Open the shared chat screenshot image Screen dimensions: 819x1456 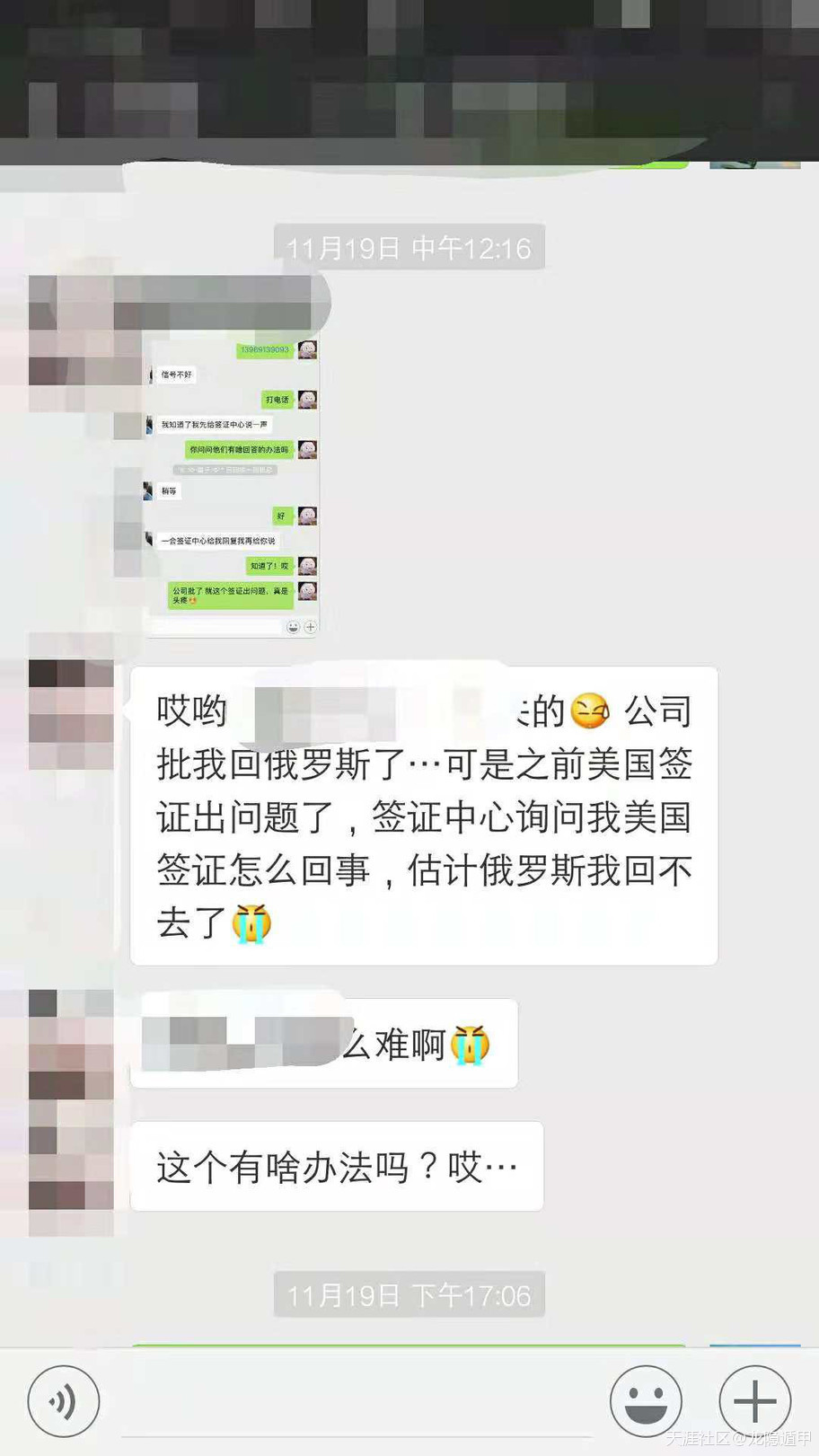coord(232,485)
